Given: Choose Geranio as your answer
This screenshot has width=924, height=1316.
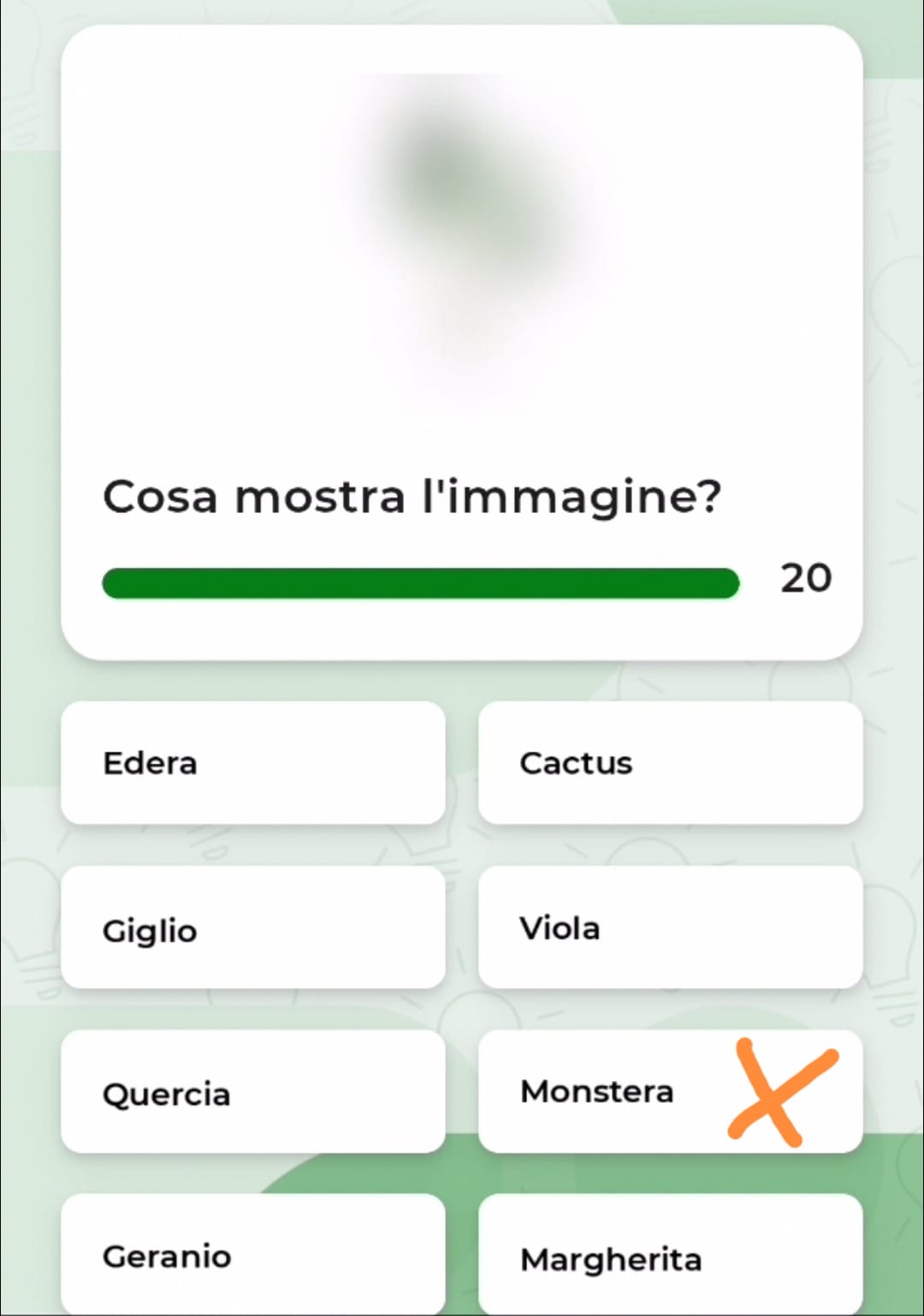Looking at the screenshot, I should (x=252, y=1255).
